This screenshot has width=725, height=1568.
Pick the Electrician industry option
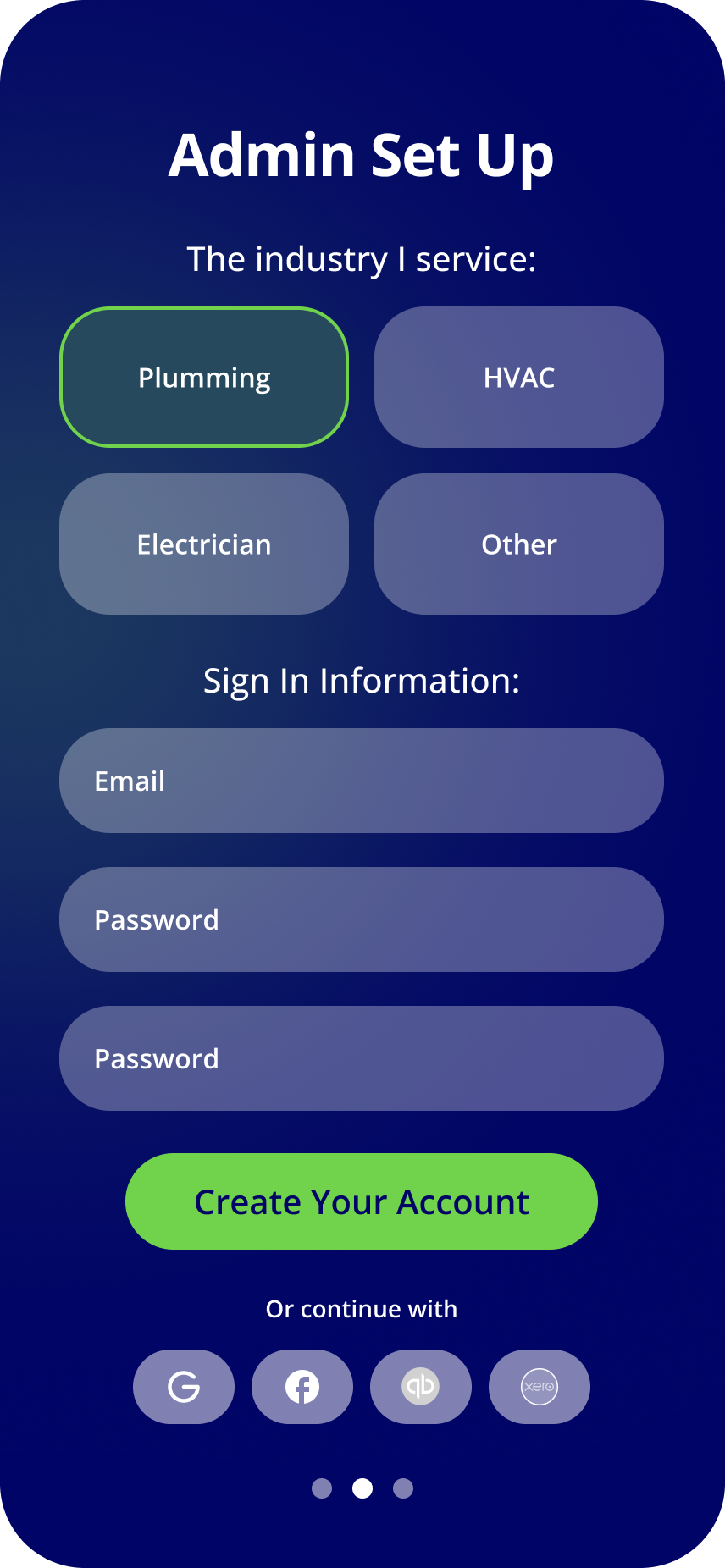[x=204, y=544]
